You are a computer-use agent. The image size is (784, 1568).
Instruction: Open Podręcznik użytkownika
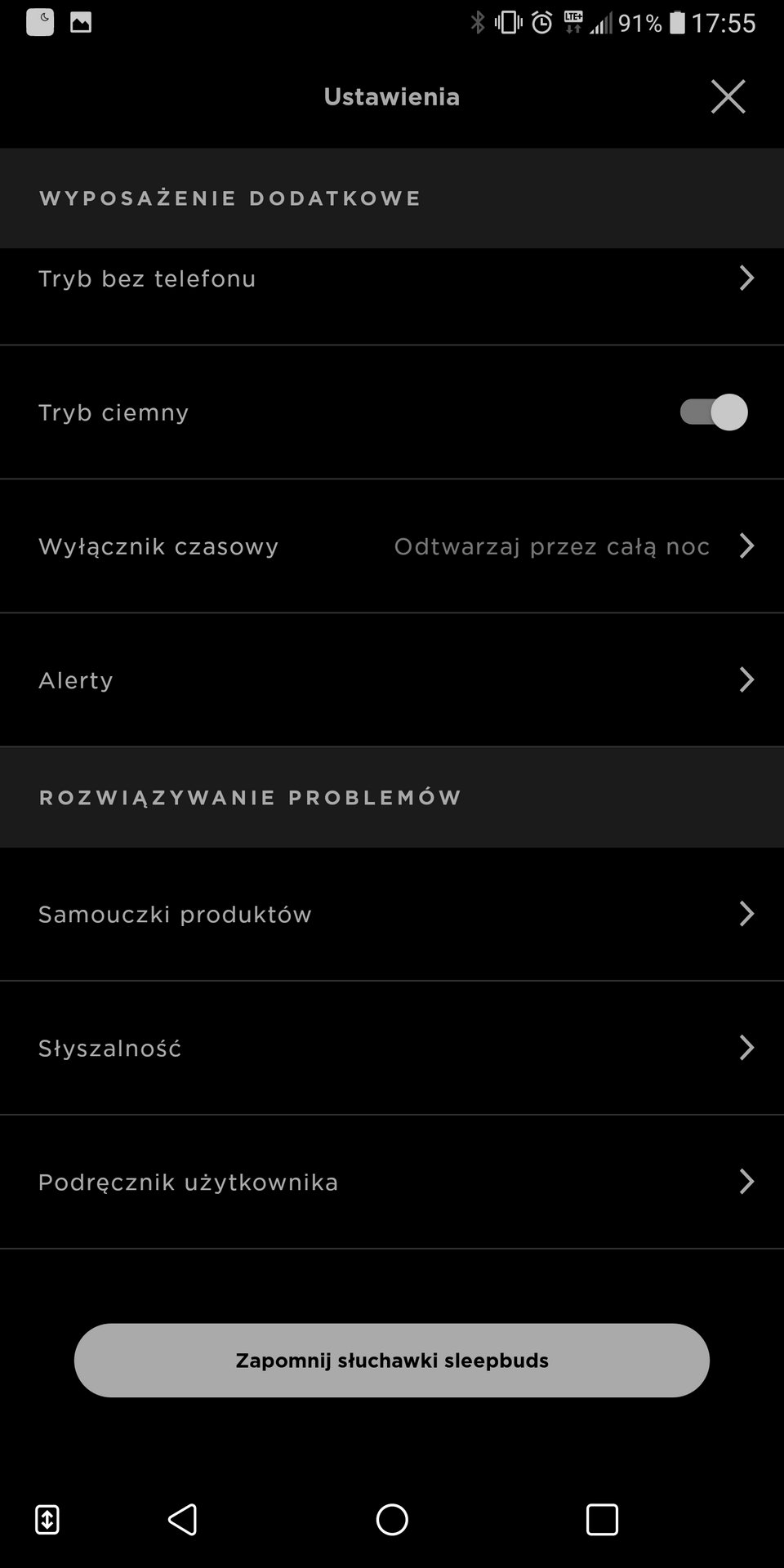392,1182
